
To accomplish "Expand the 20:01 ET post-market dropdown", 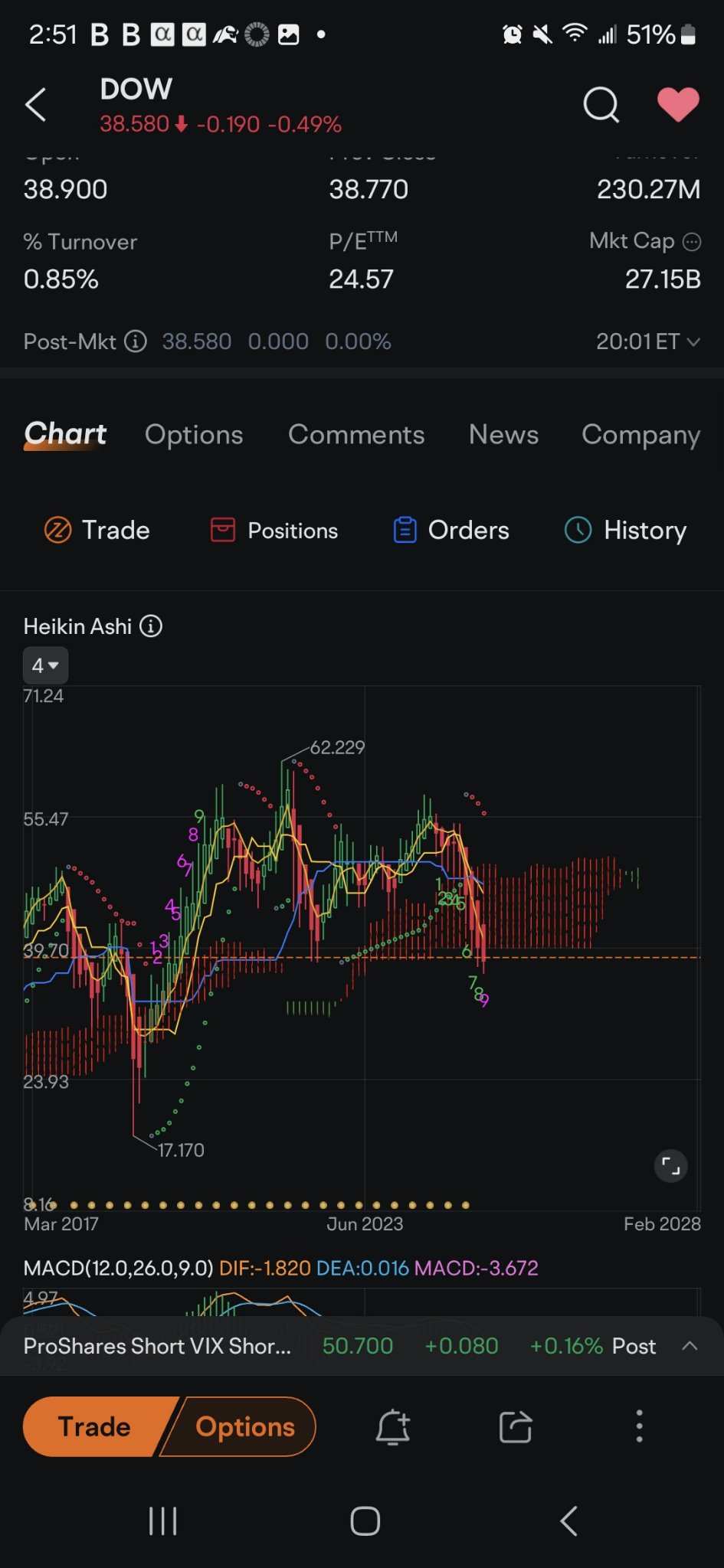I will pyautogui.click(x=648, y=341).
